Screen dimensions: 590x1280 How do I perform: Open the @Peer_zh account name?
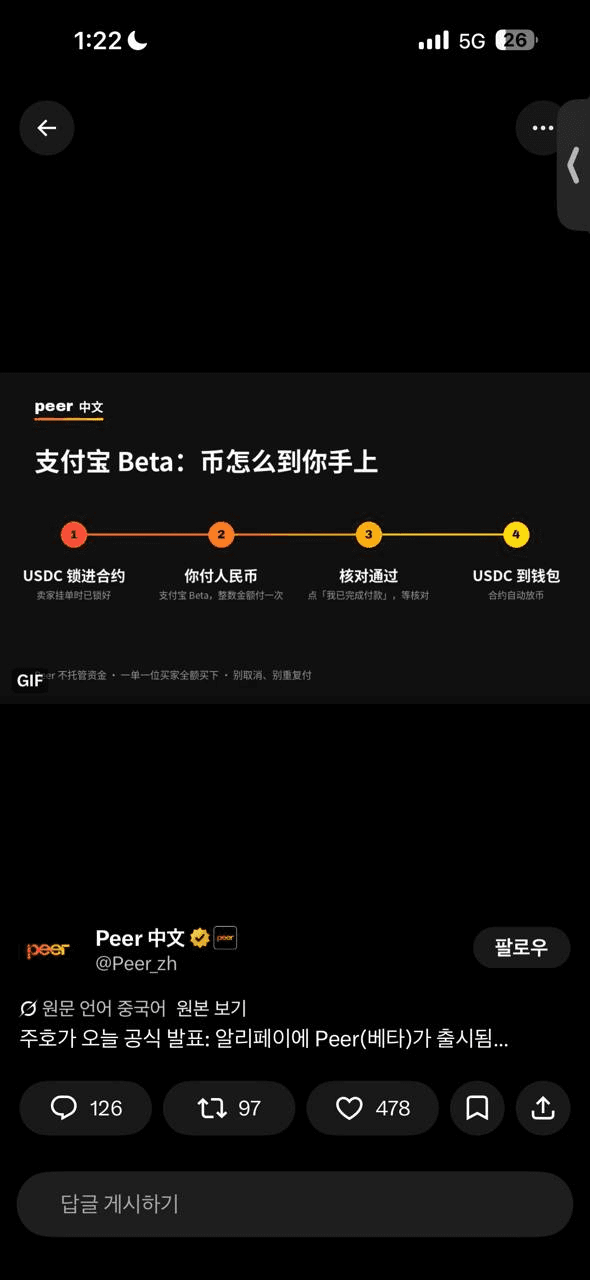click(136, 964)
